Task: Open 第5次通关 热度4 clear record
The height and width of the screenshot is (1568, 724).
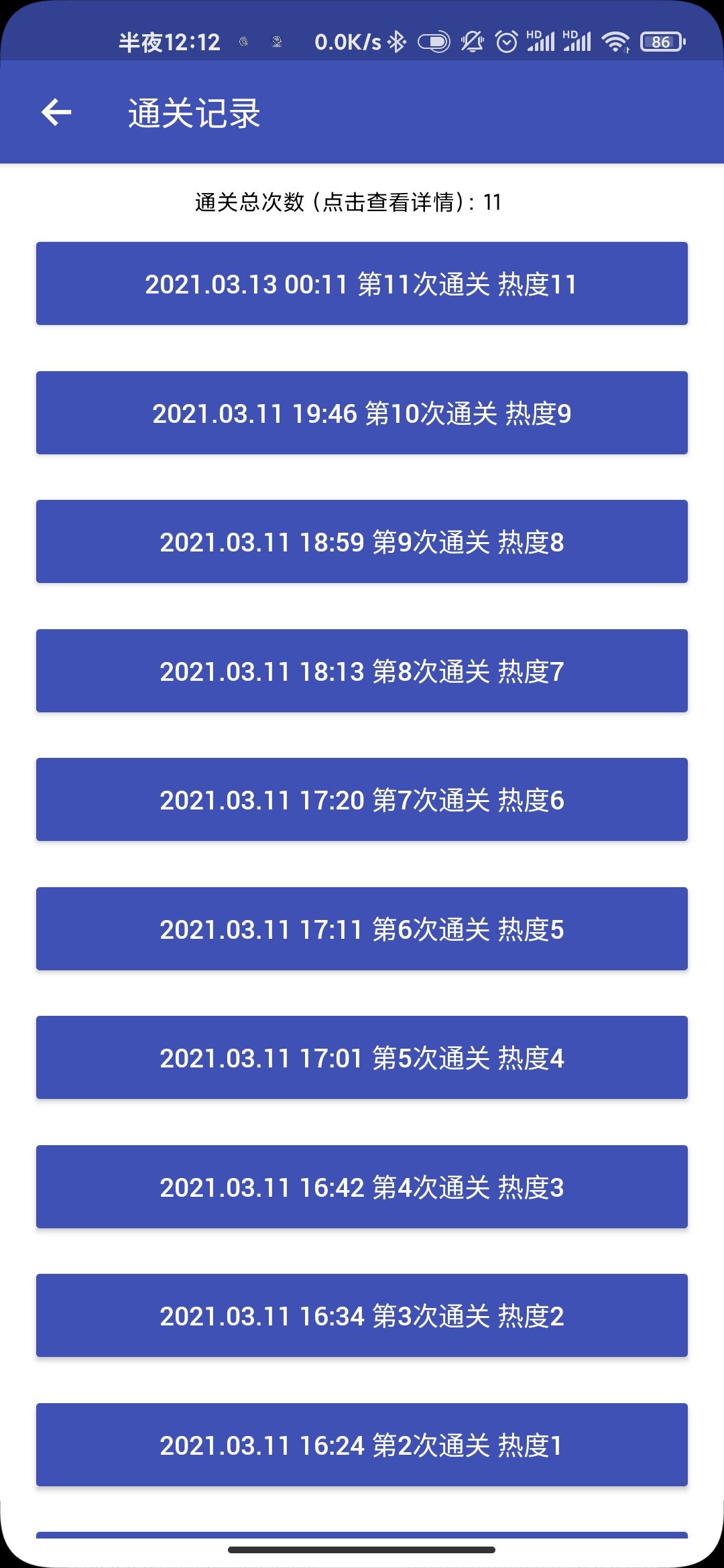Action: [362, 1057]
